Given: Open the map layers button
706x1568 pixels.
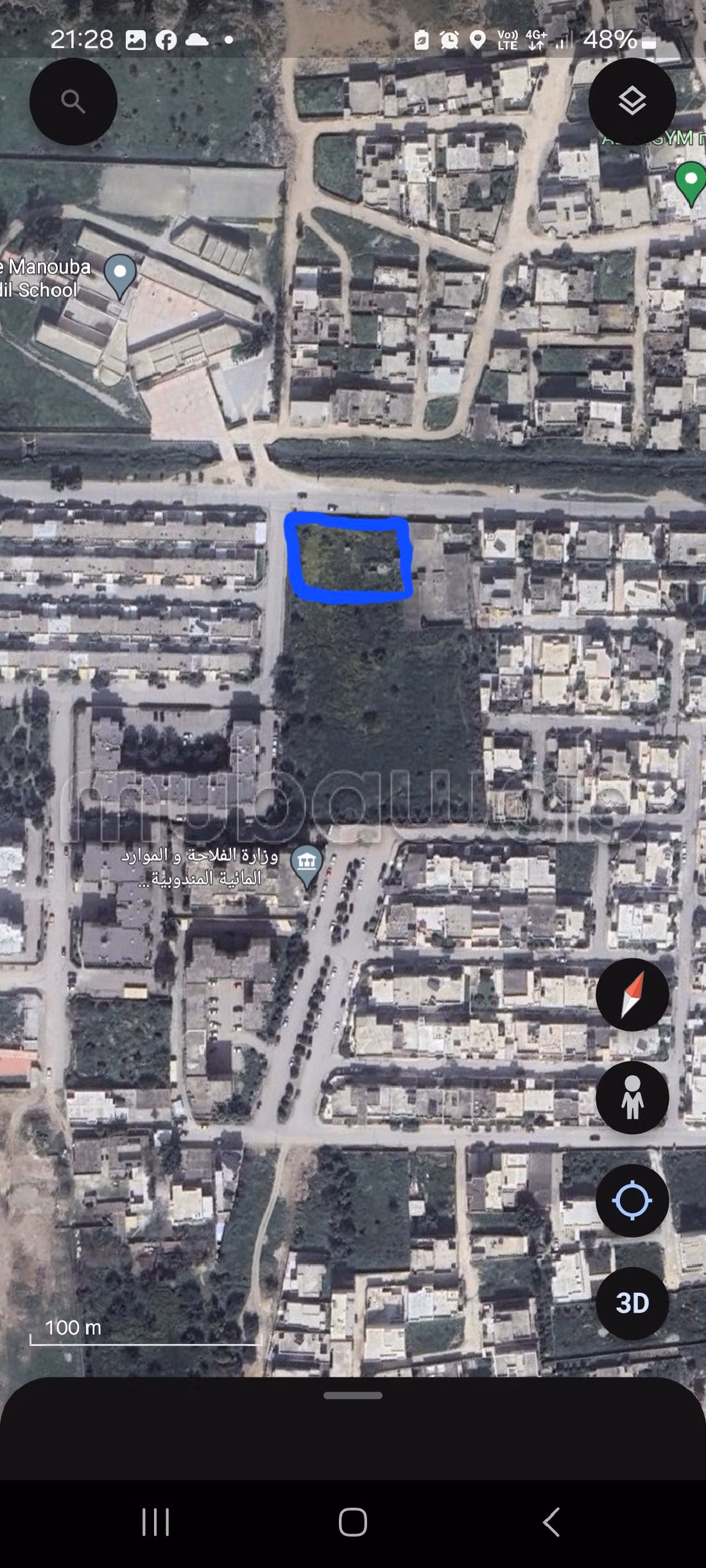Looking at the screenshot, I should [632, 101].
